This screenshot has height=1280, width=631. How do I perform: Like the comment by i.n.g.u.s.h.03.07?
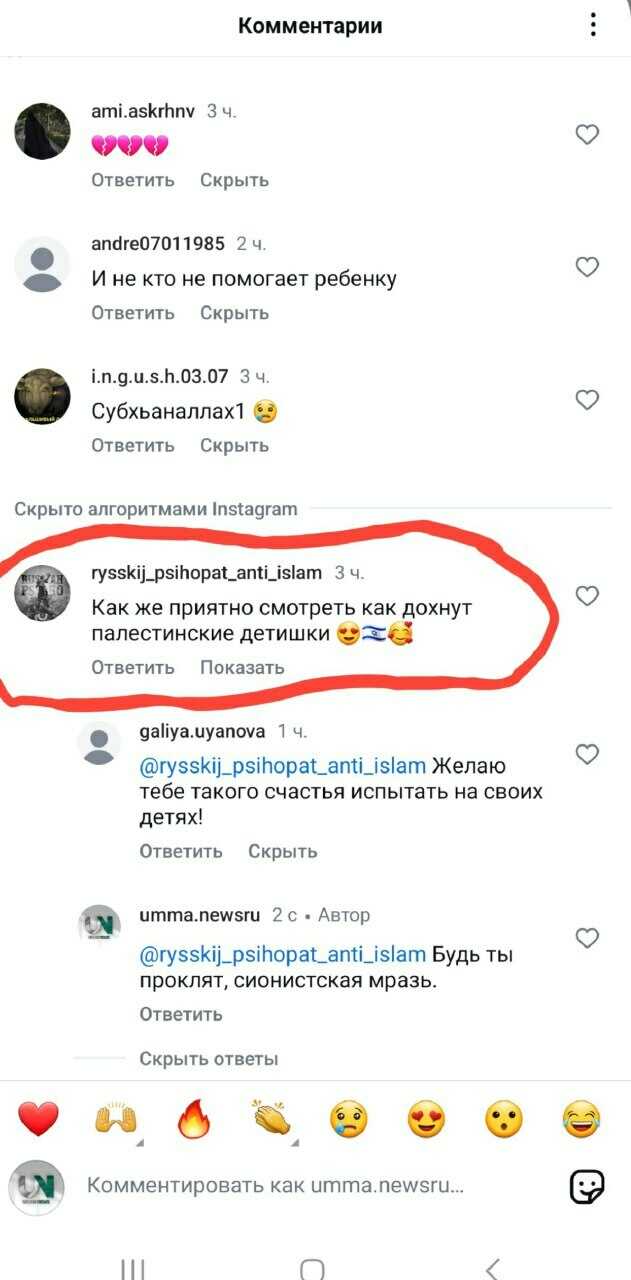point(587,400)
